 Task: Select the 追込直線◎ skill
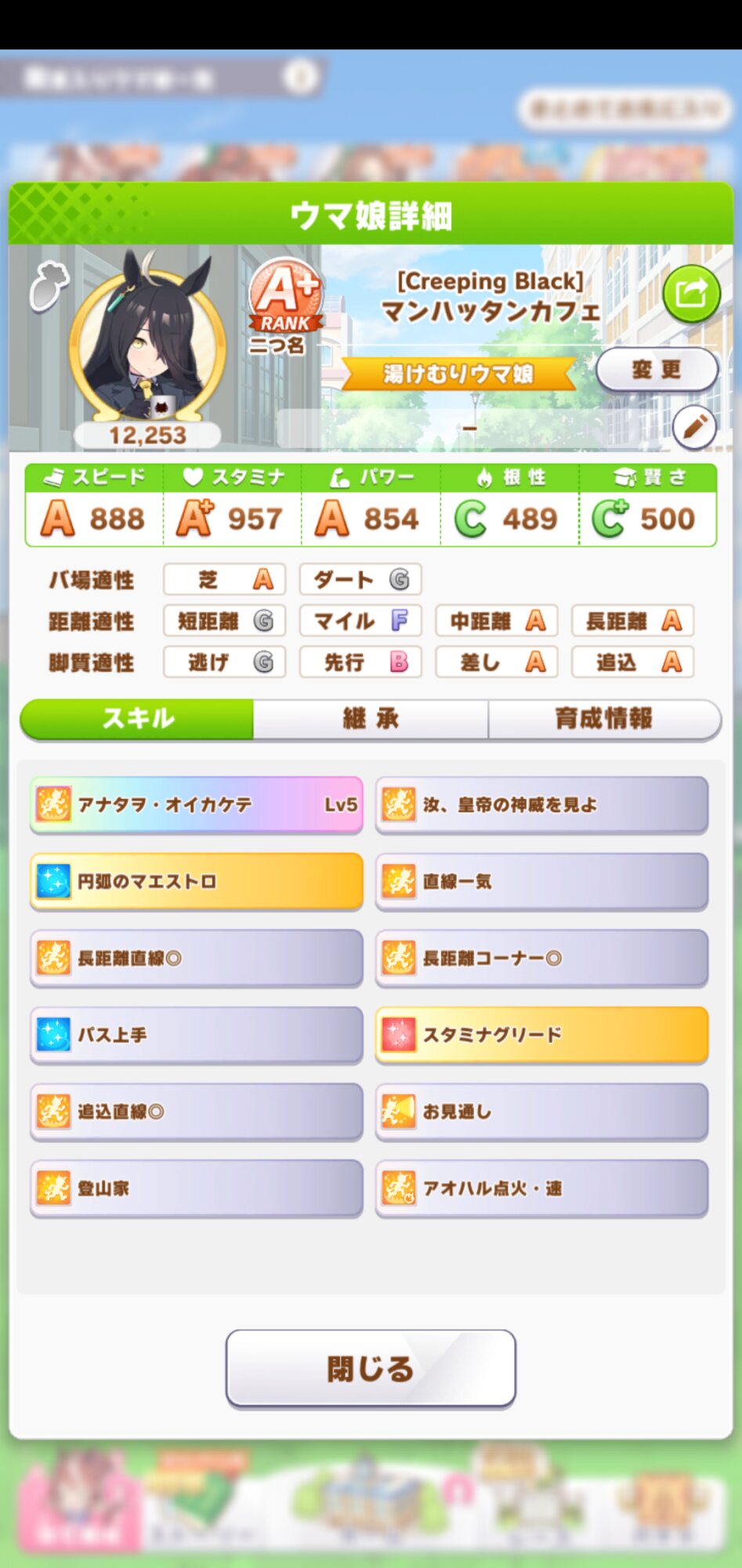click(197, 1112)
